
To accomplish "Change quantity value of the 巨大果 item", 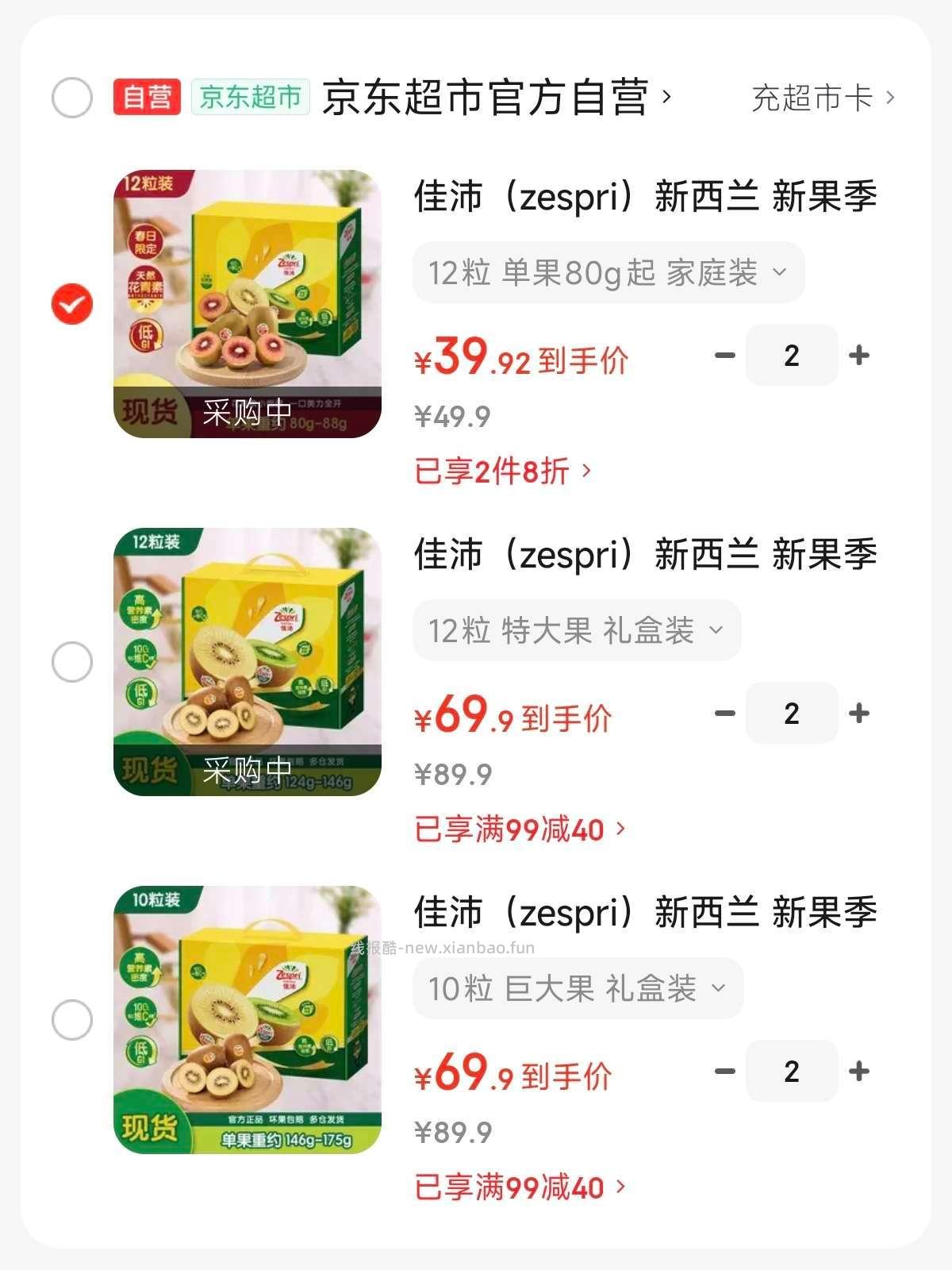I will 791,1071.
